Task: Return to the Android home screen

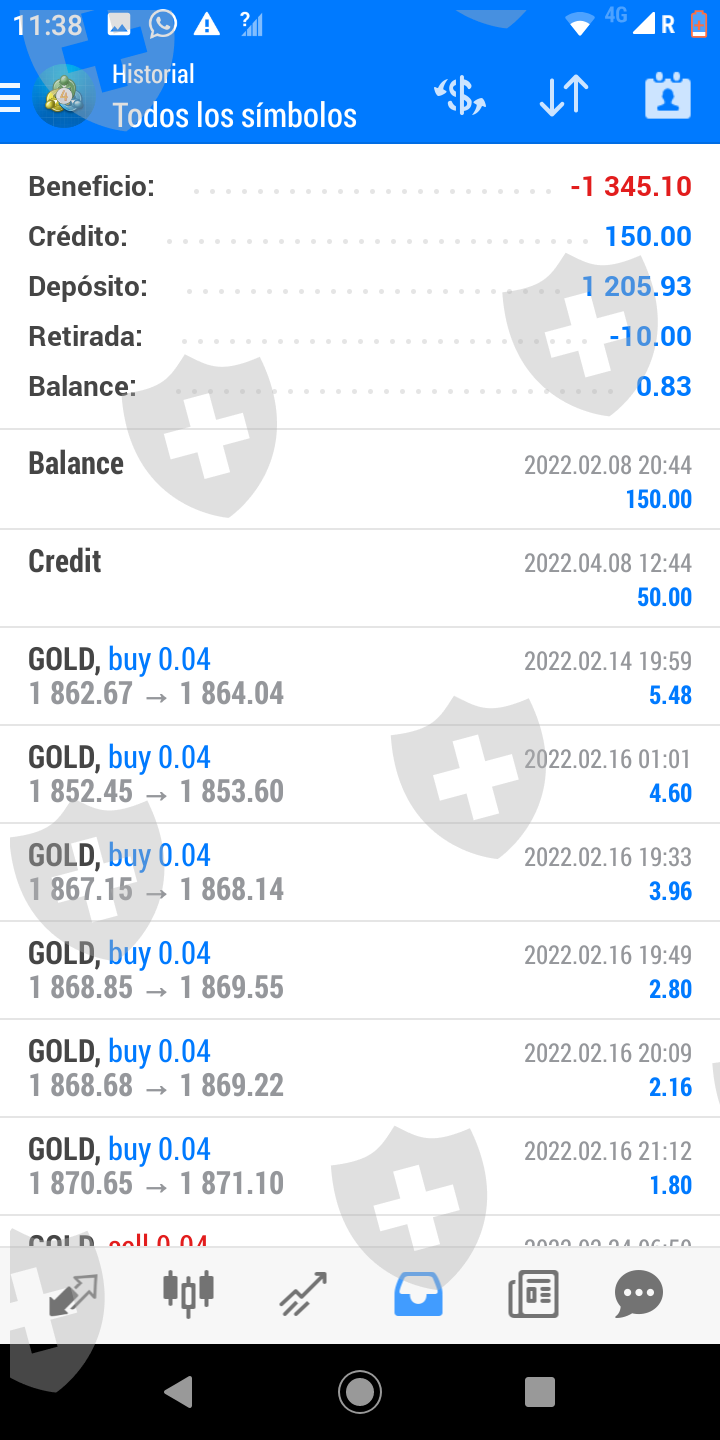Action: [360, 1392]
